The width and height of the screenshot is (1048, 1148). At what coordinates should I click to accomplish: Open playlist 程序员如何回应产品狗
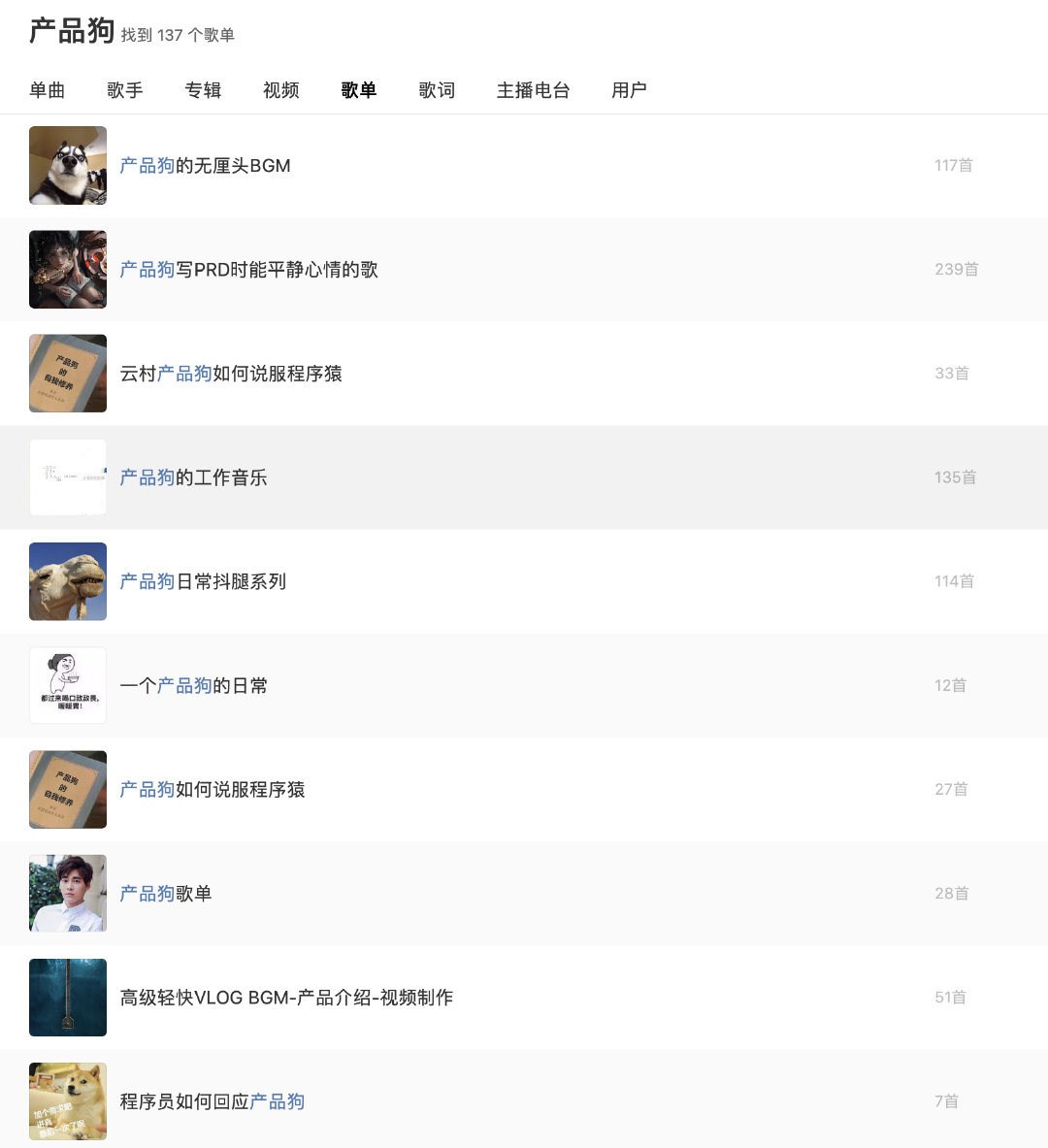coord(213,1101)
